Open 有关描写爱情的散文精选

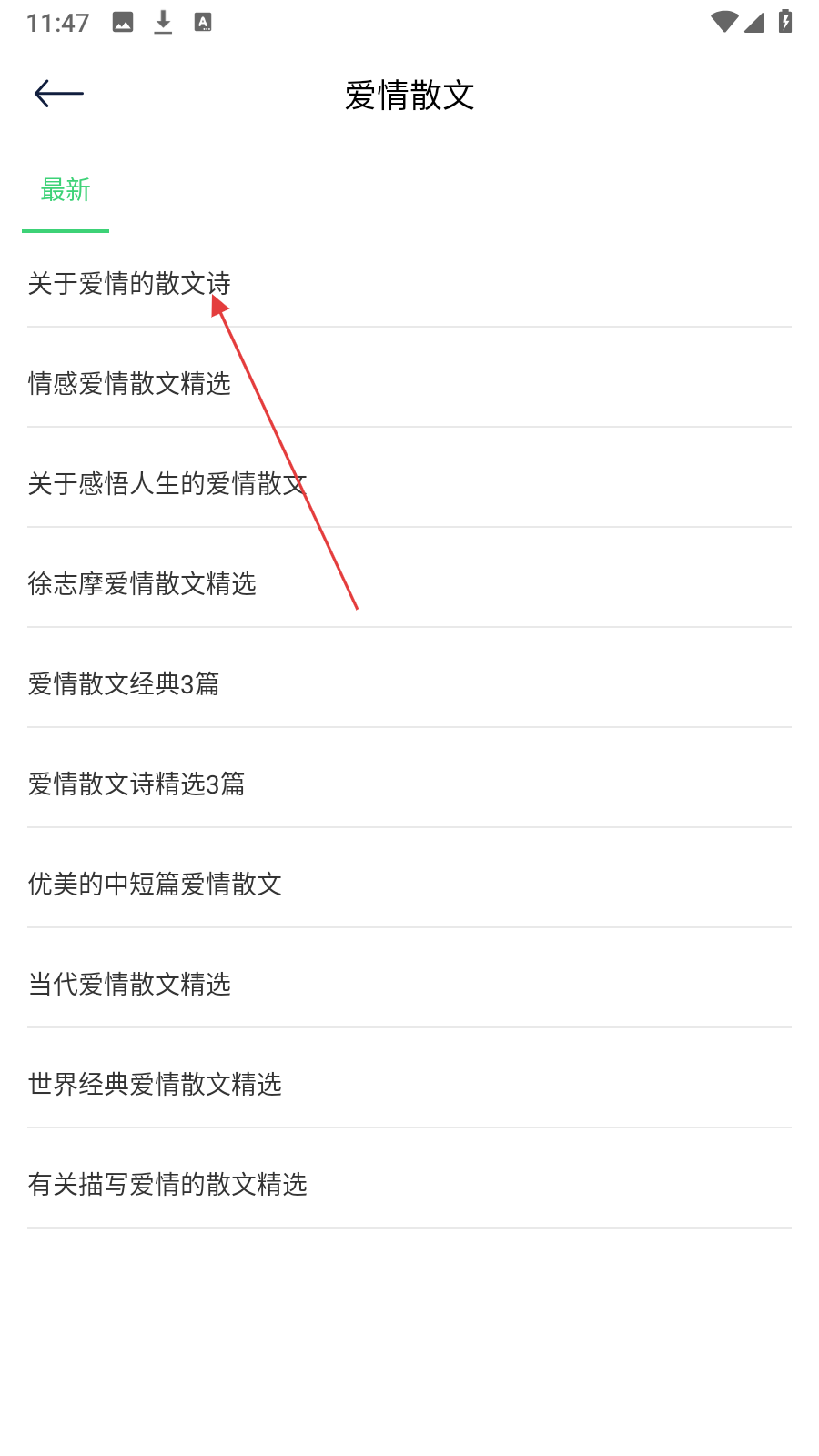[x=409, y=1184]
